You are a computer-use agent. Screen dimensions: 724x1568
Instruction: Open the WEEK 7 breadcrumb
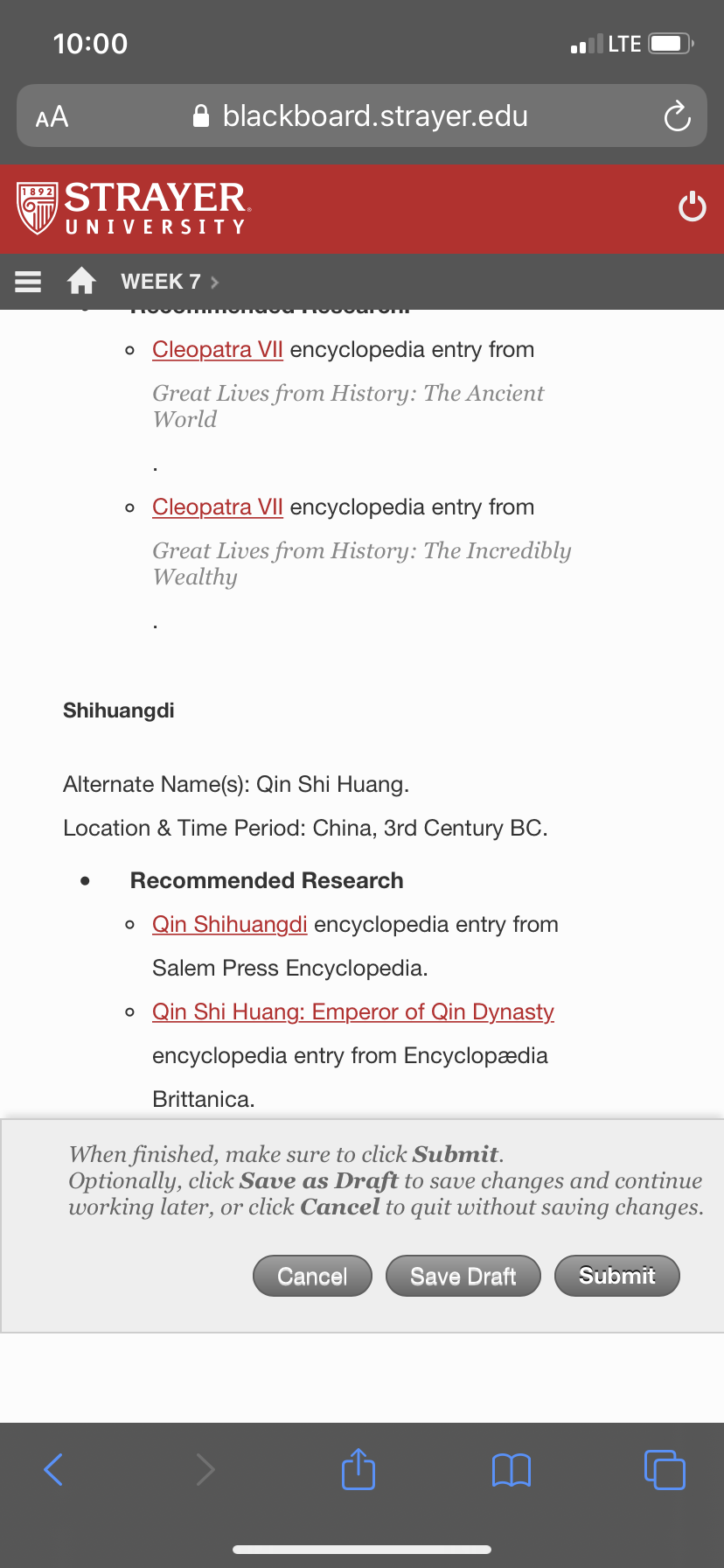[169, 282]
